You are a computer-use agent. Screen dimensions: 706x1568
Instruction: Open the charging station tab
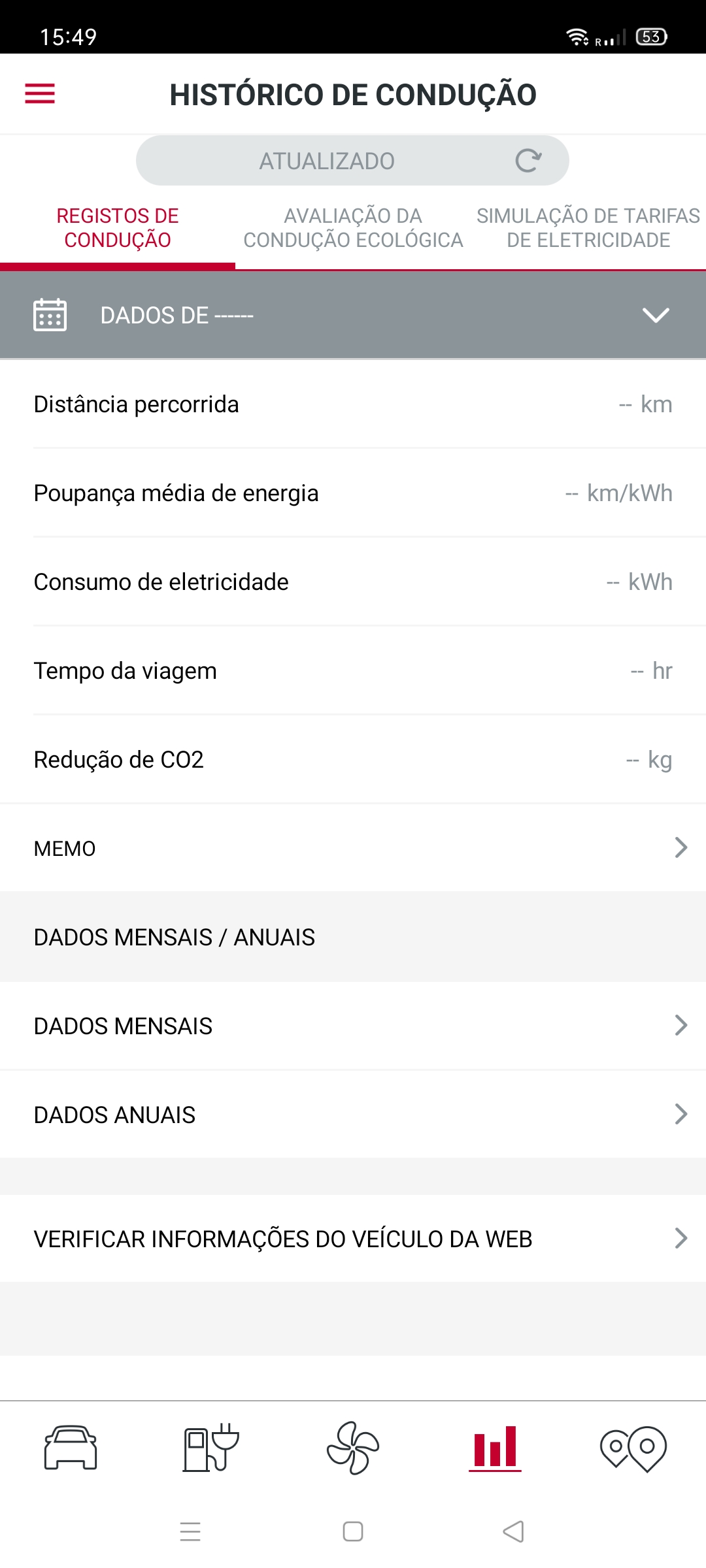pyautogui.click(x=210, y=1448)
